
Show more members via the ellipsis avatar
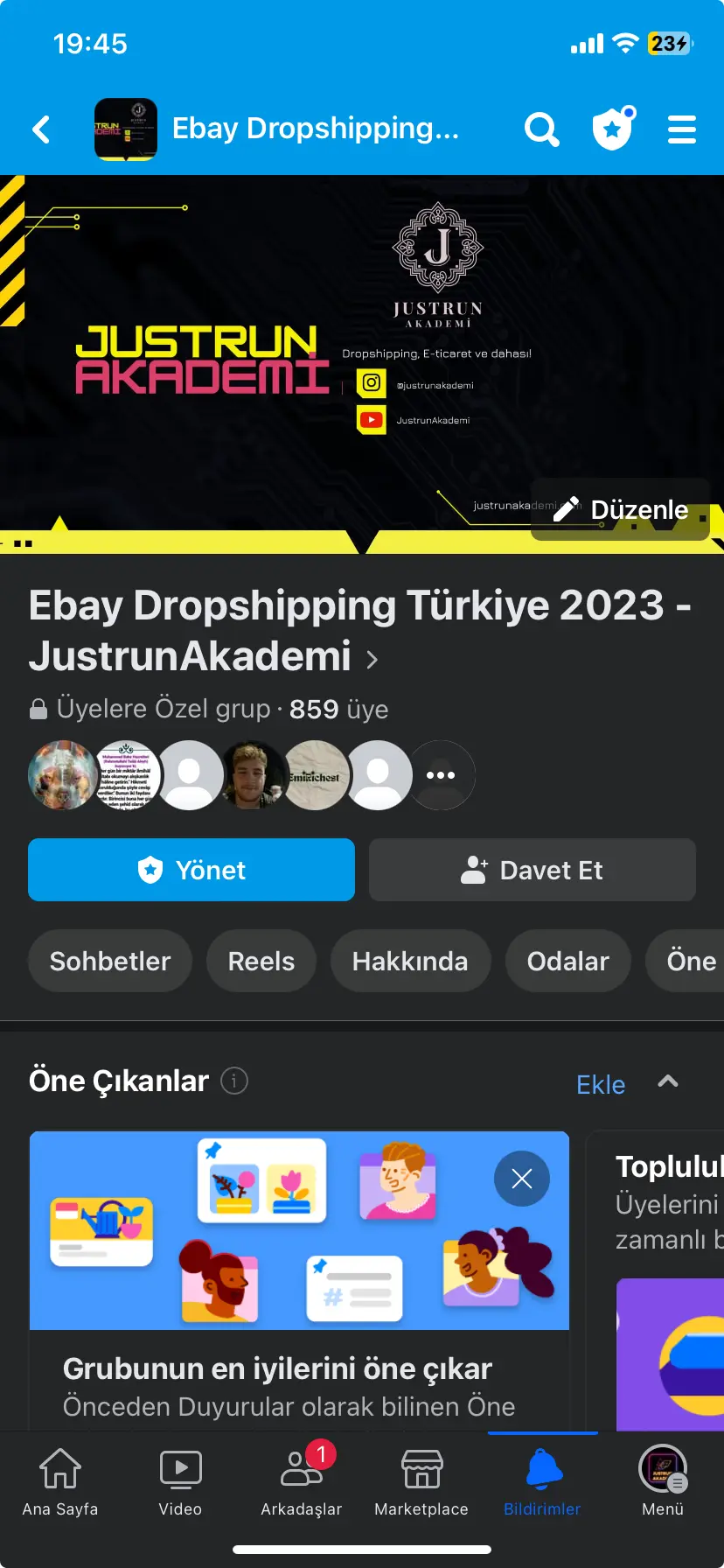(442, 775)
